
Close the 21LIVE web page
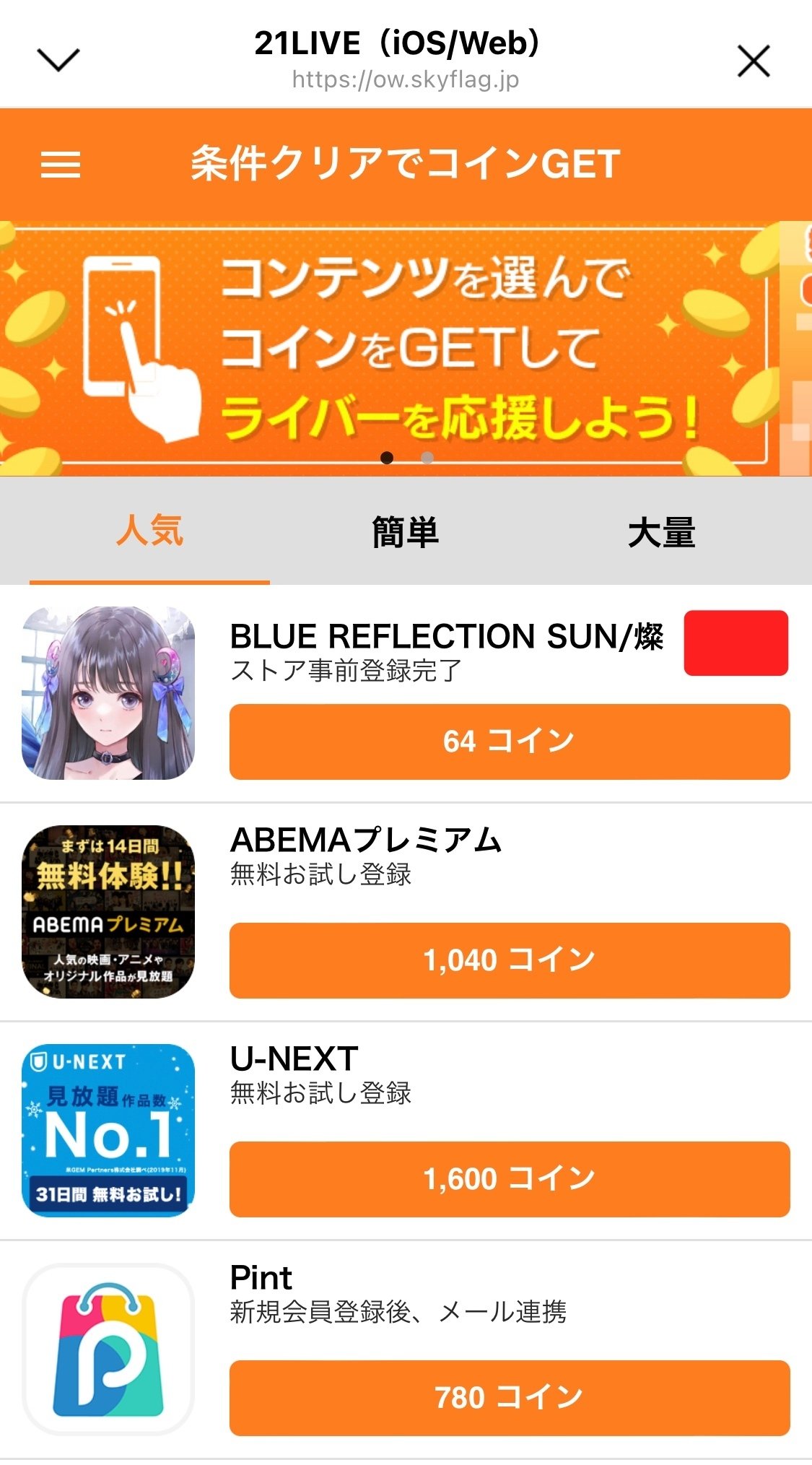click(x=754, y=60)
